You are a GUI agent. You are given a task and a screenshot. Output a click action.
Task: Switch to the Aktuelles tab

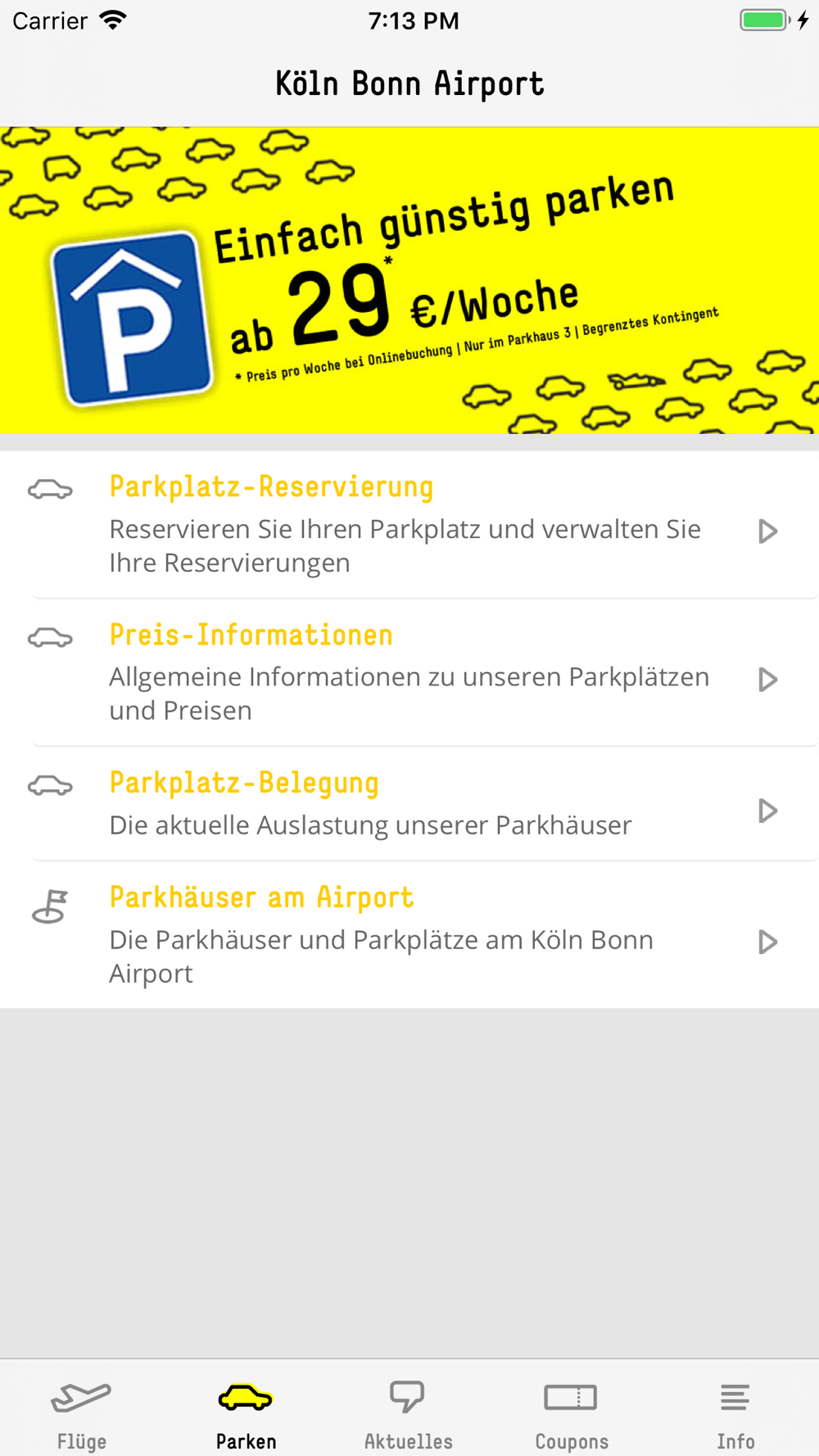(409, 1410)
